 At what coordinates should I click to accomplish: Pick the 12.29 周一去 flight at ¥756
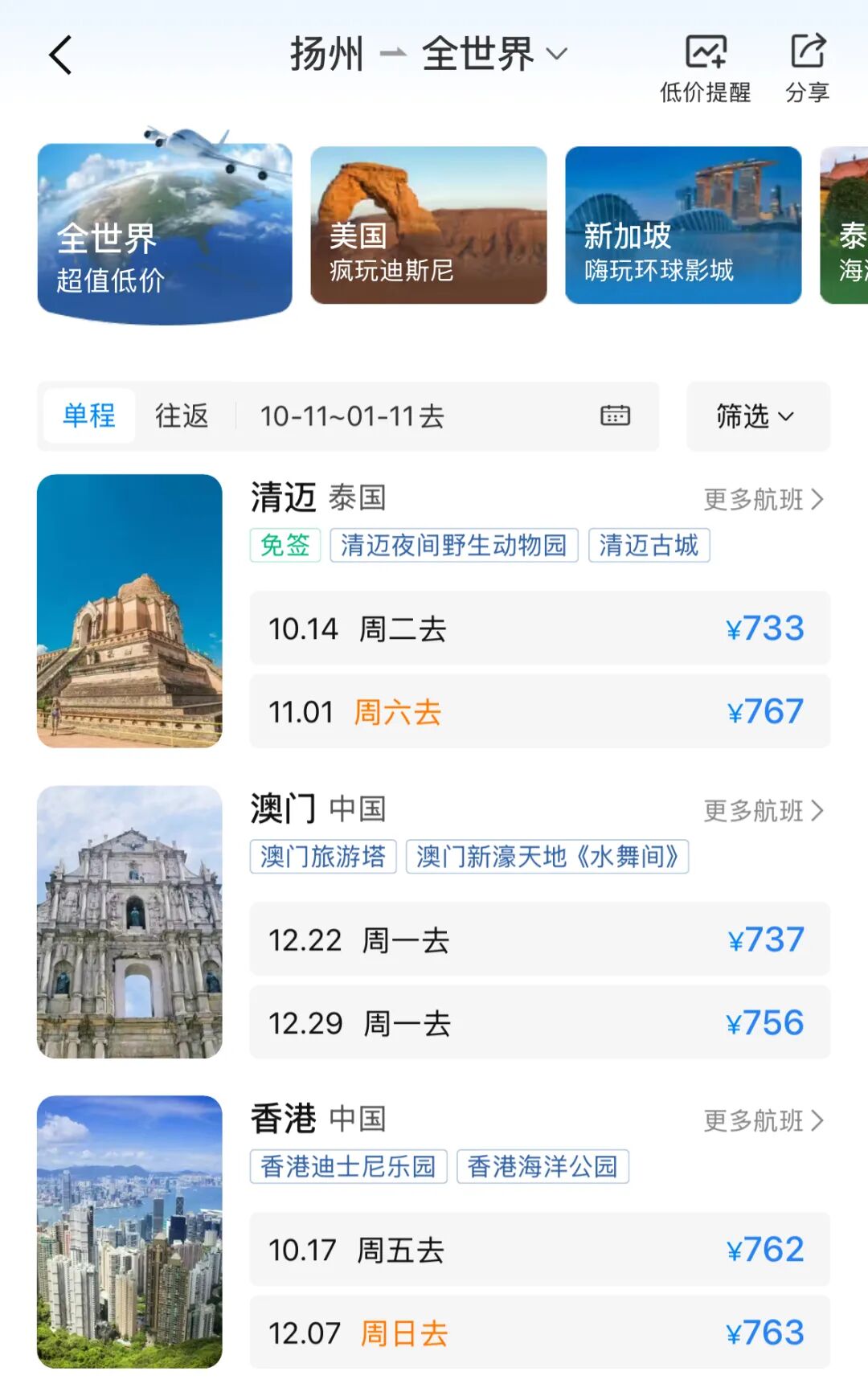(x=539, y=1023)
